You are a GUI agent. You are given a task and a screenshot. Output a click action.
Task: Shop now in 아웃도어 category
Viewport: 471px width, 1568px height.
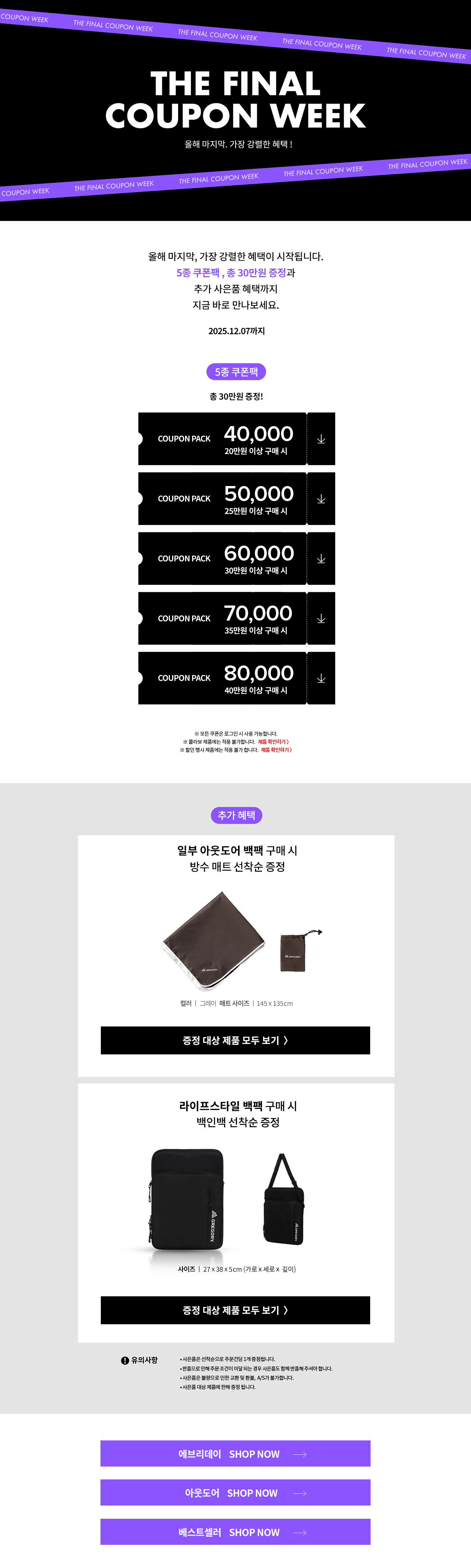[235, 1493]
